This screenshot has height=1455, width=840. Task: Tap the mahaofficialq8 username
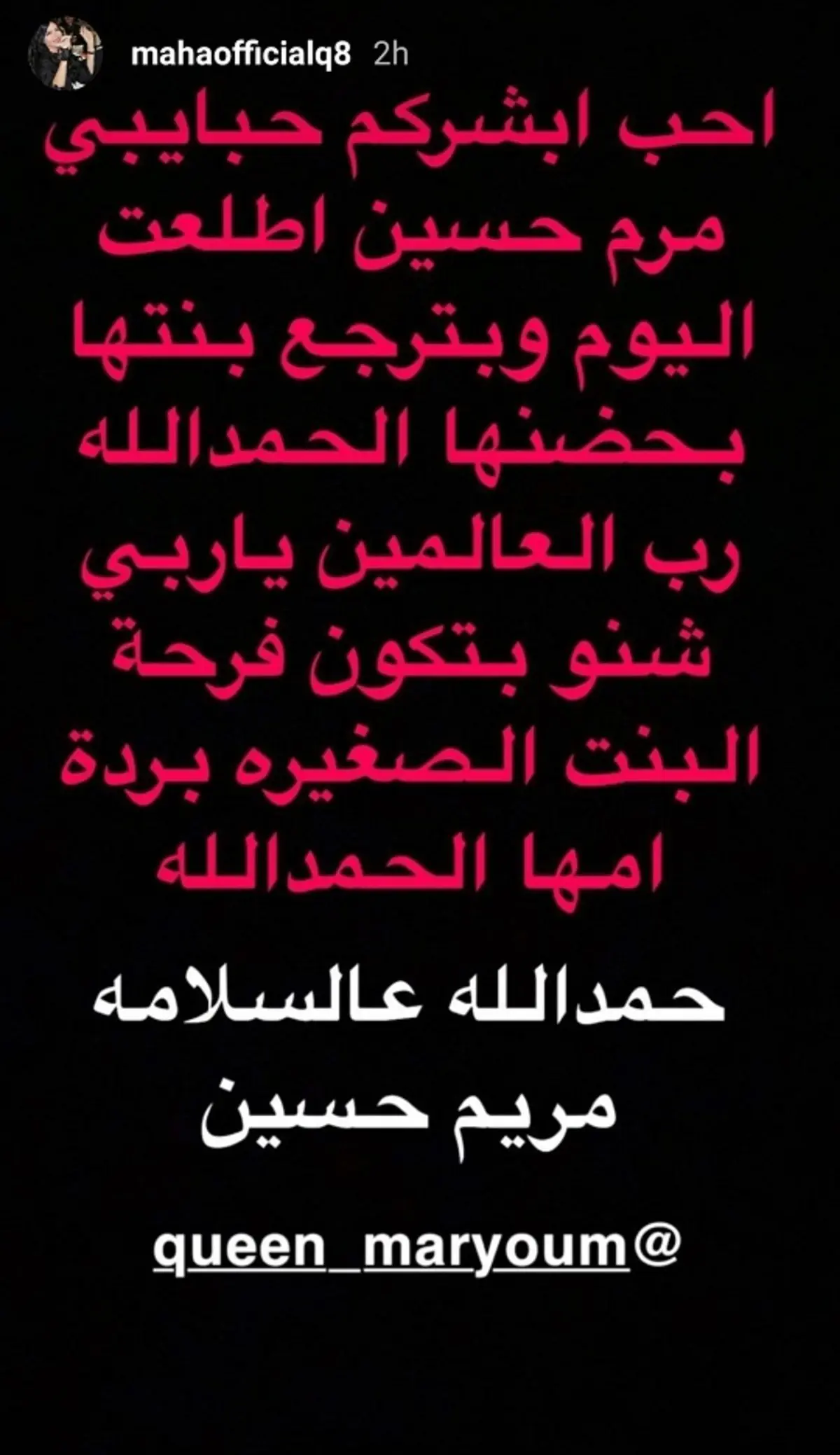(x=240, y=54)
